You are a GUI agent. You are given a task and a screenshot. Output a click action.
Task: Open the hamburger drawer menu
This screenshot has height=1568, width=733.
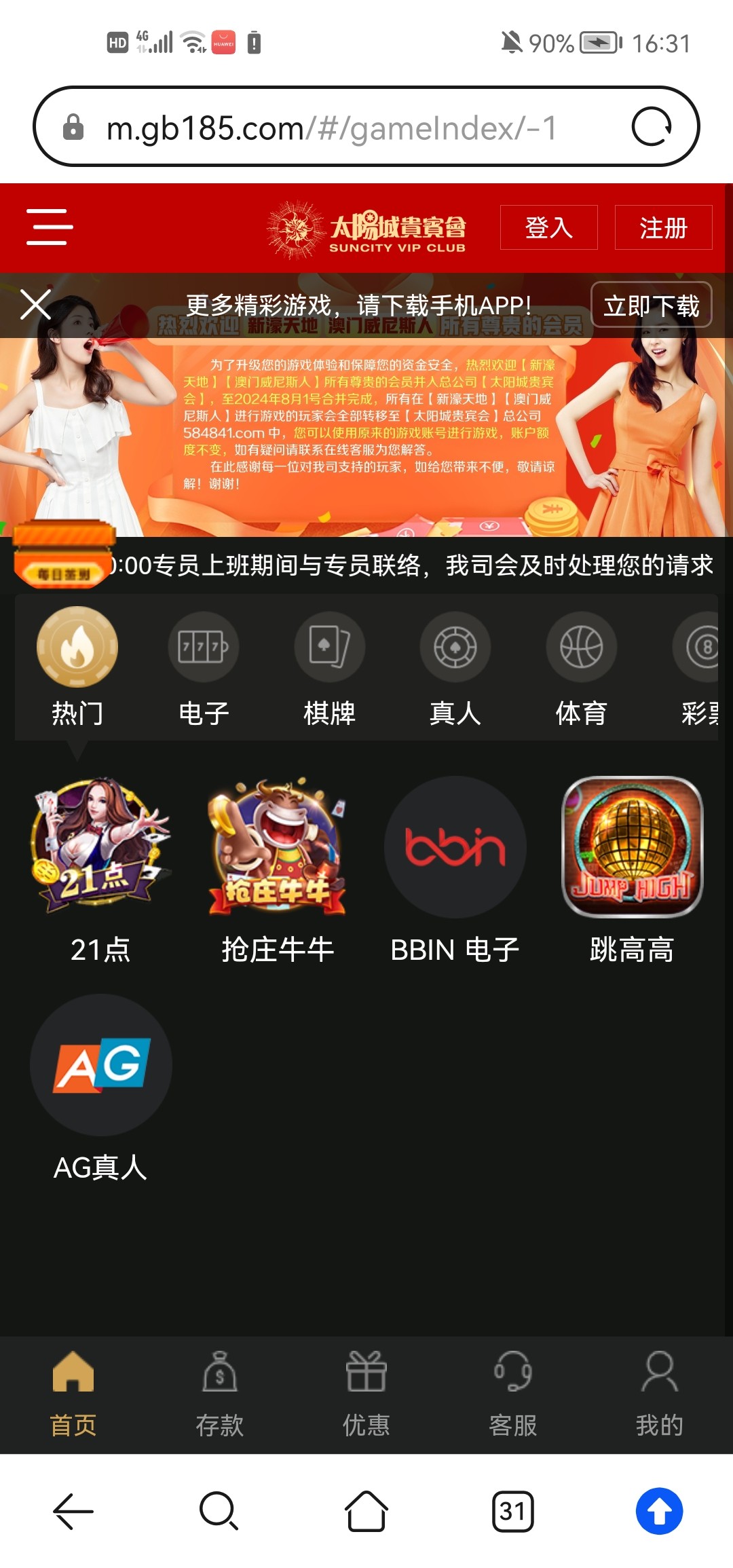coord(50,227)
